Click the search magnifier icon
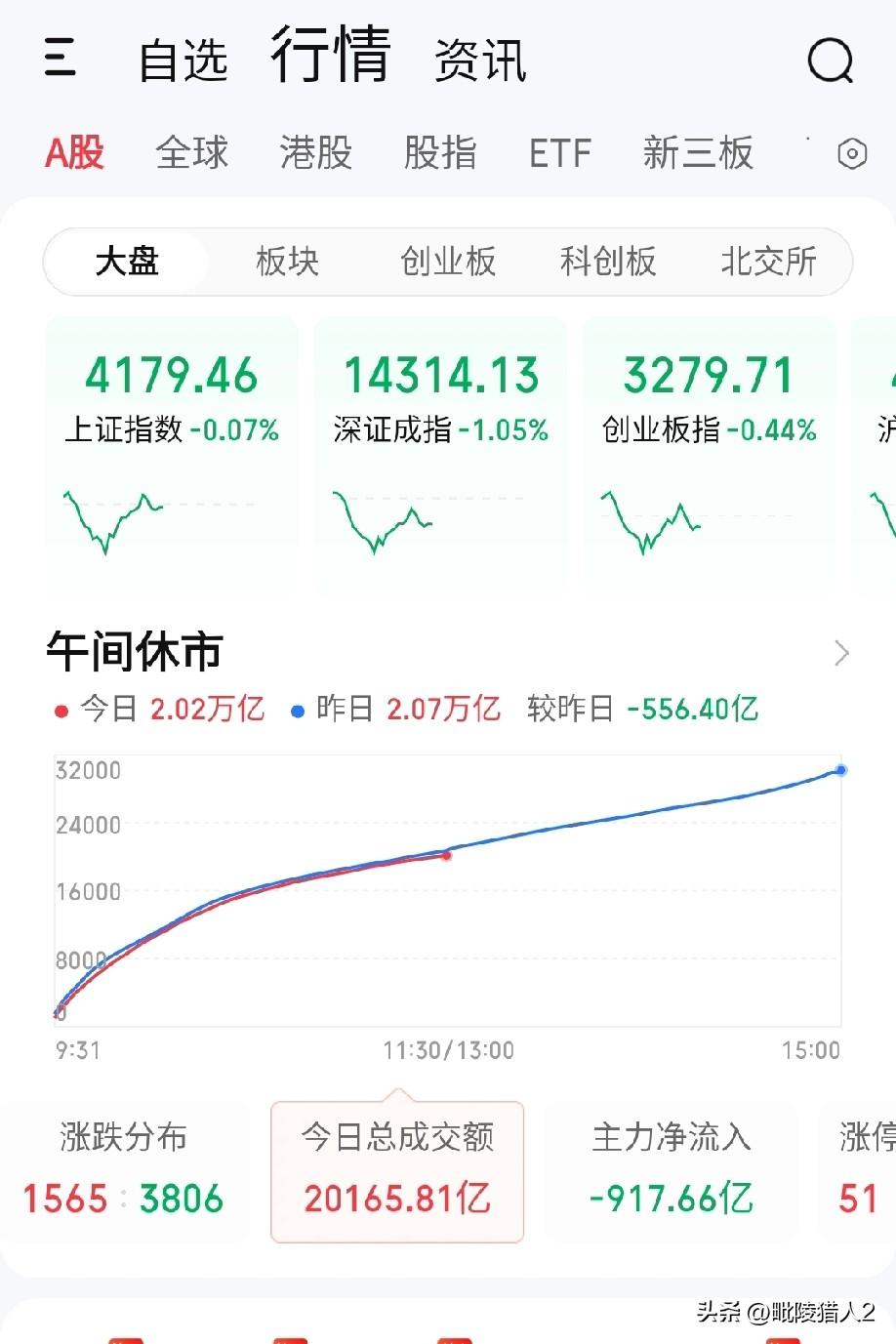Viewport: 896px width, 1344px height. click(831, 61)
